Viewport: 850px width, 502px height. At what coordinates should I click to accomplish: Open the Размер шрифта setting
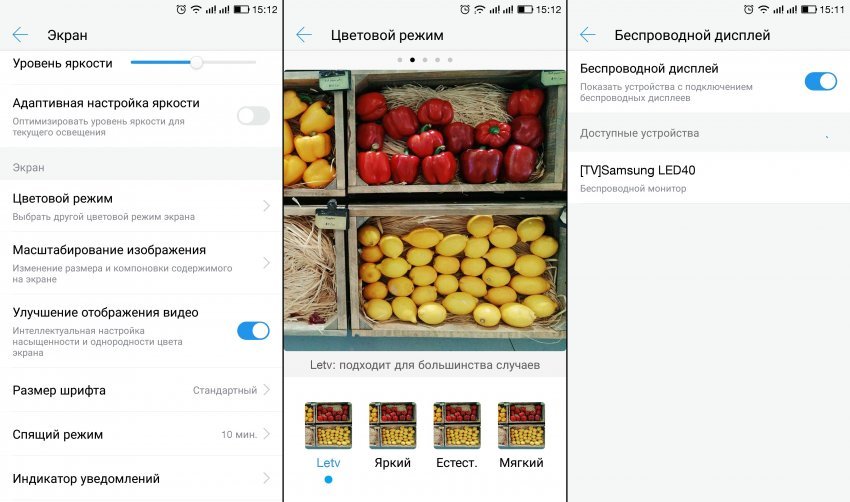click(140, 390)
